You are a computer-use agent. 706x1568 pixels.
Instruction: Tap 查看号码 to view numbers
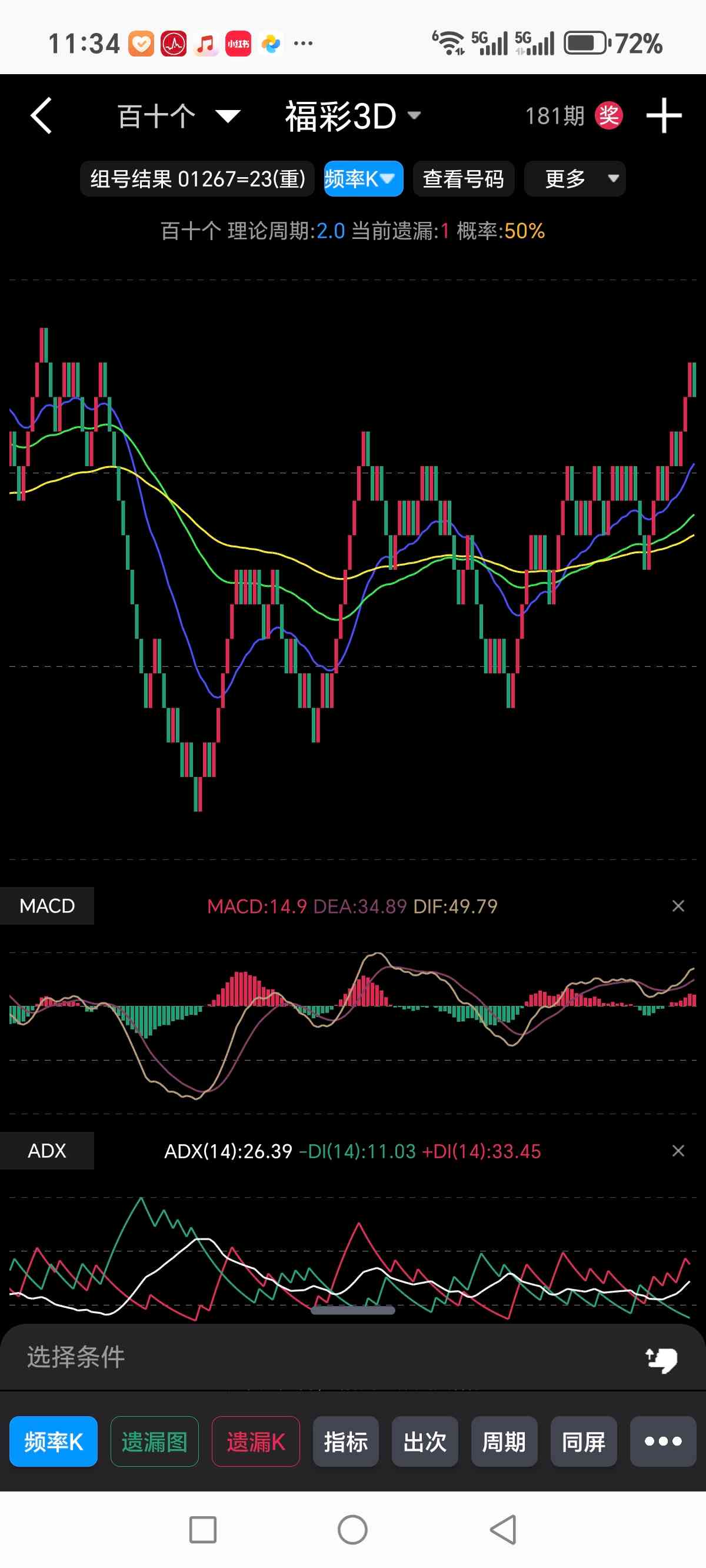click(463, 179)
